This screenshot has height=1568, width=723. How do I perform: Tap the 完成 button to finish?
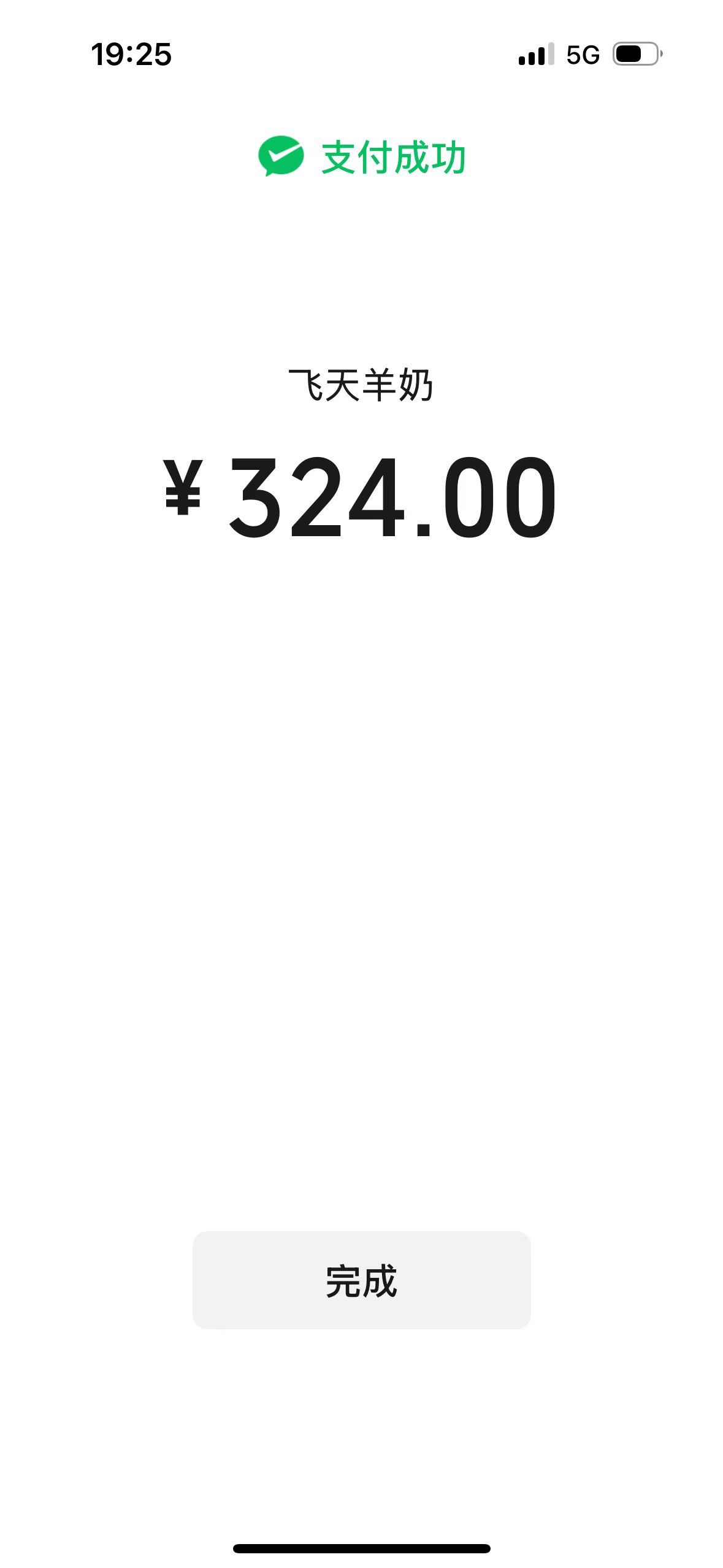(x=361, y=1280)
